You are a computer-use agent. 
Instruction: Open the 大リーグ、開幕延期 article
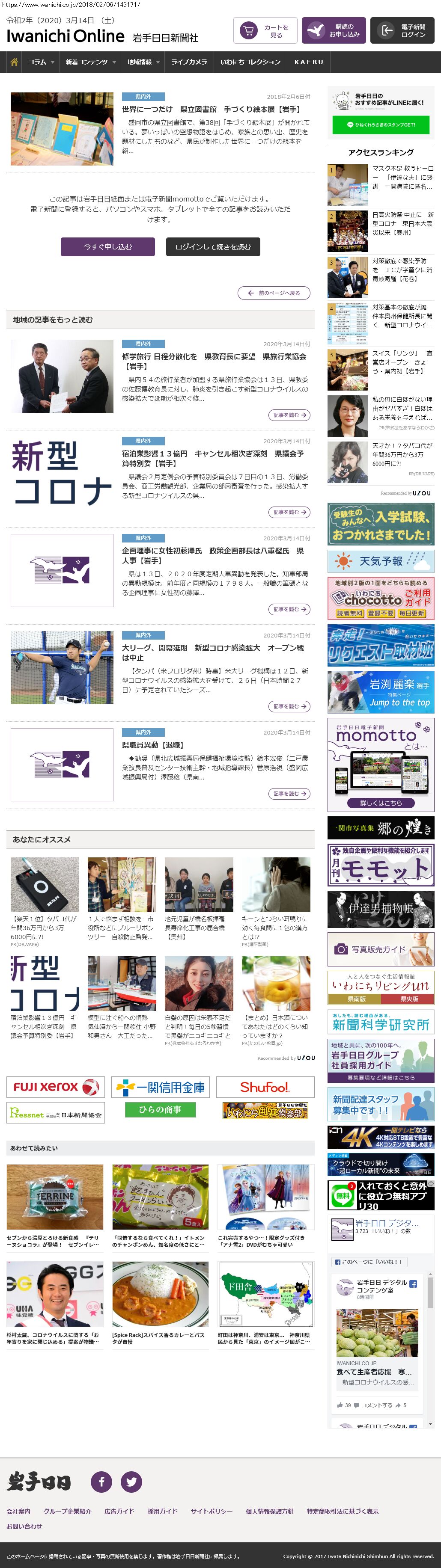coord(213,652)
